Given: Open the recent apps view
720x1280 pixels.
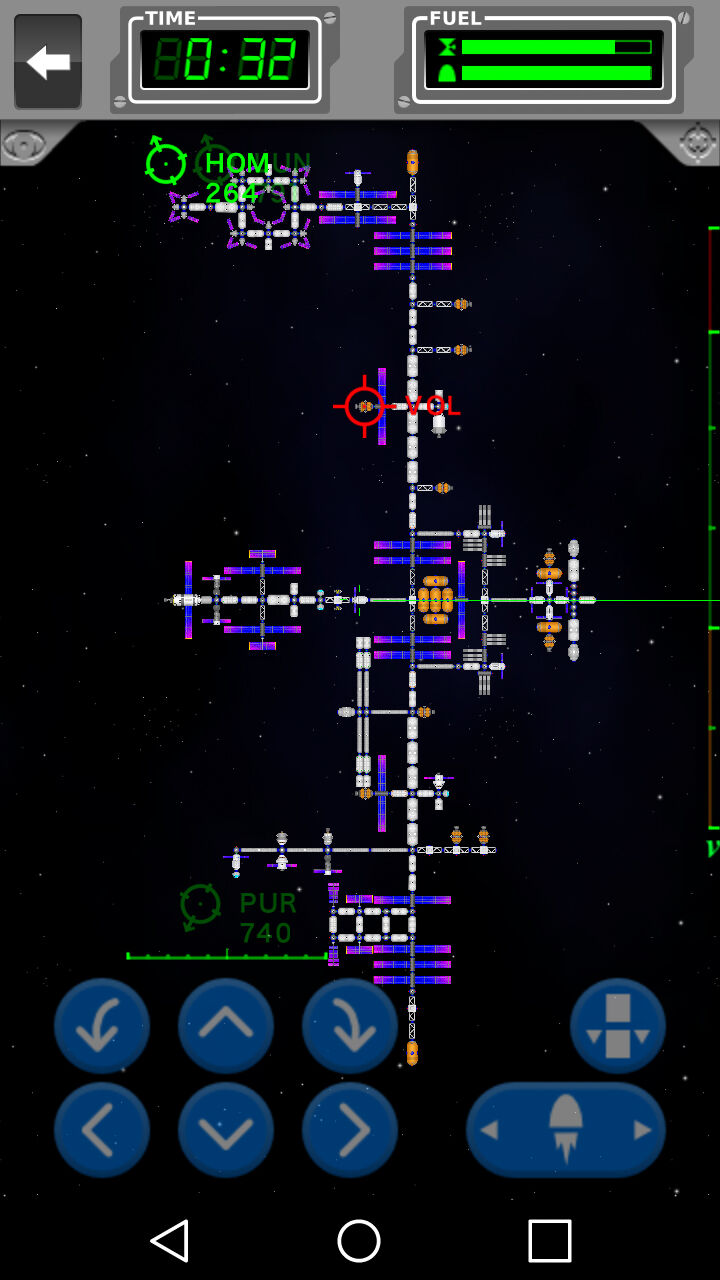Looking at the screenshot, I should 550,1241.
